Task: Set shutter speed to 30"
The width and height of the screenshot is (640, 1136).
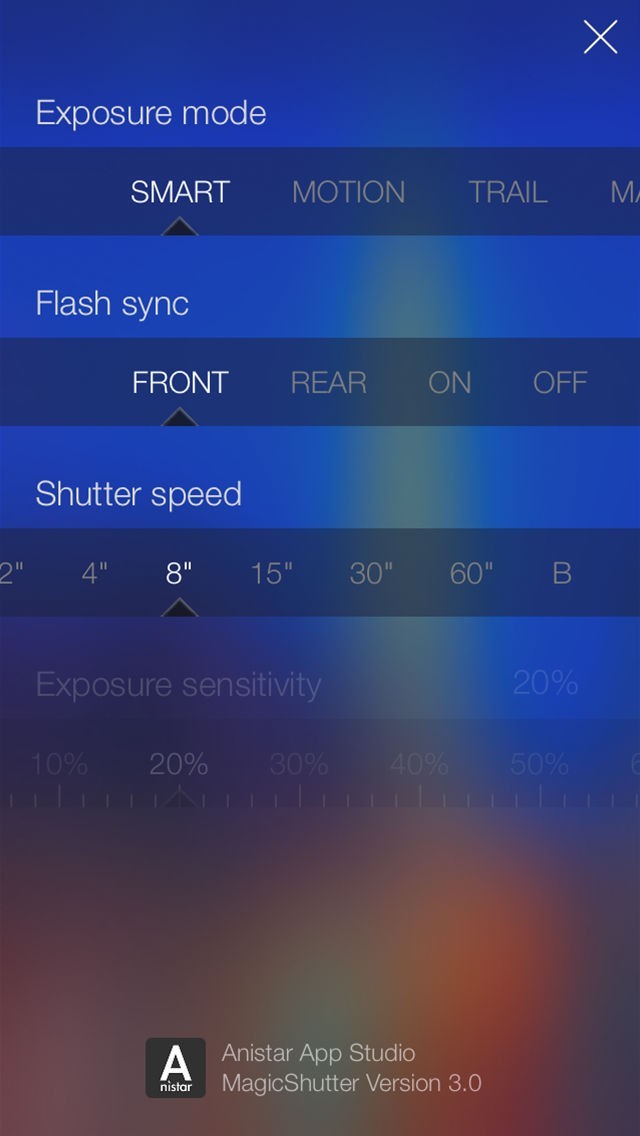Action: coord(371,573)
